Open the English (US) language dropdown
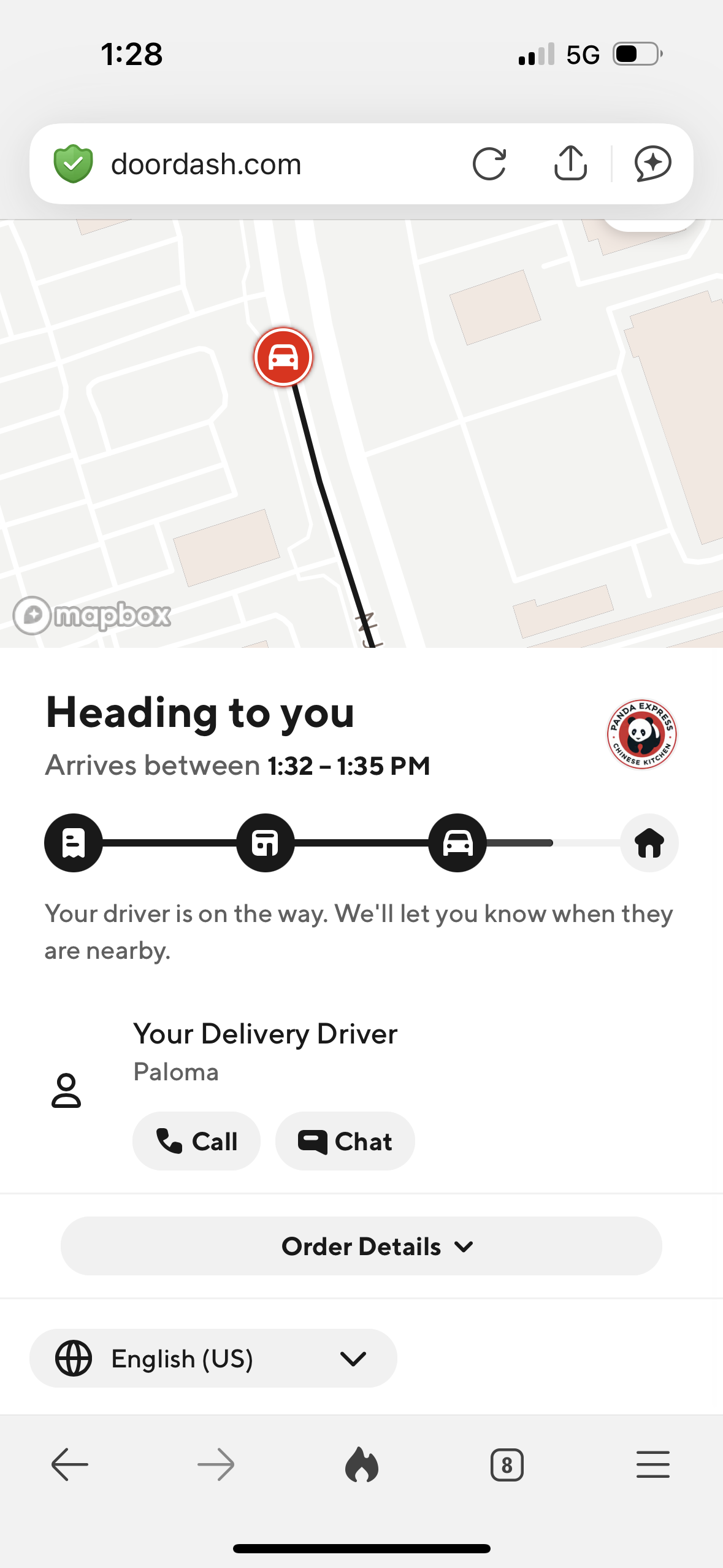 point(213,1358)
